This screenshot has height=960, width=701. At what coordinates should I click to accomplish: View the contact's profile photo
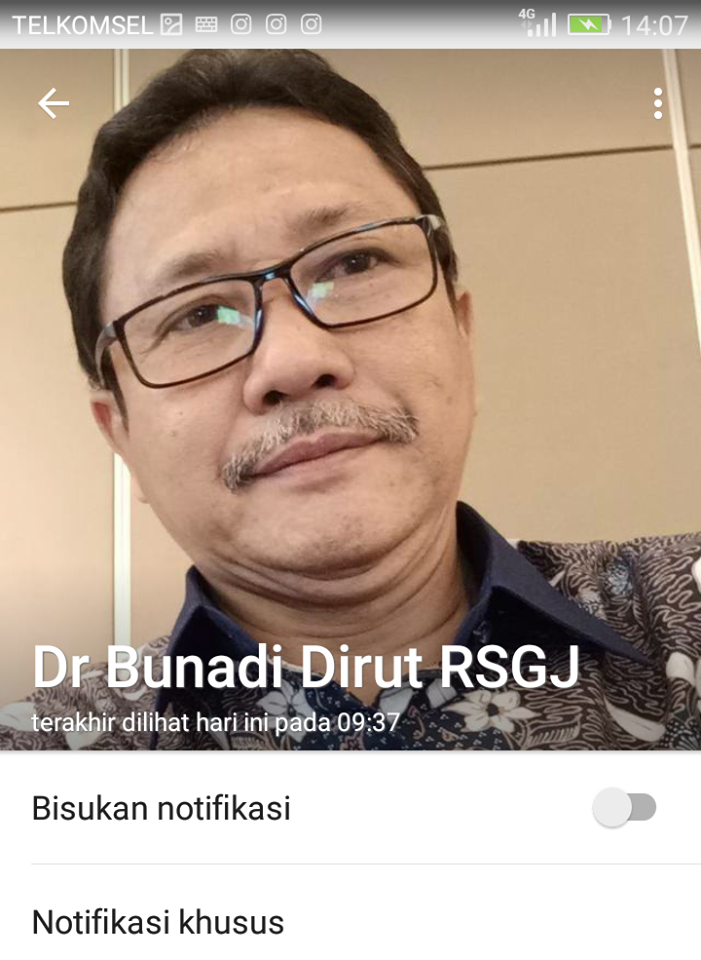tap(350, 380)
